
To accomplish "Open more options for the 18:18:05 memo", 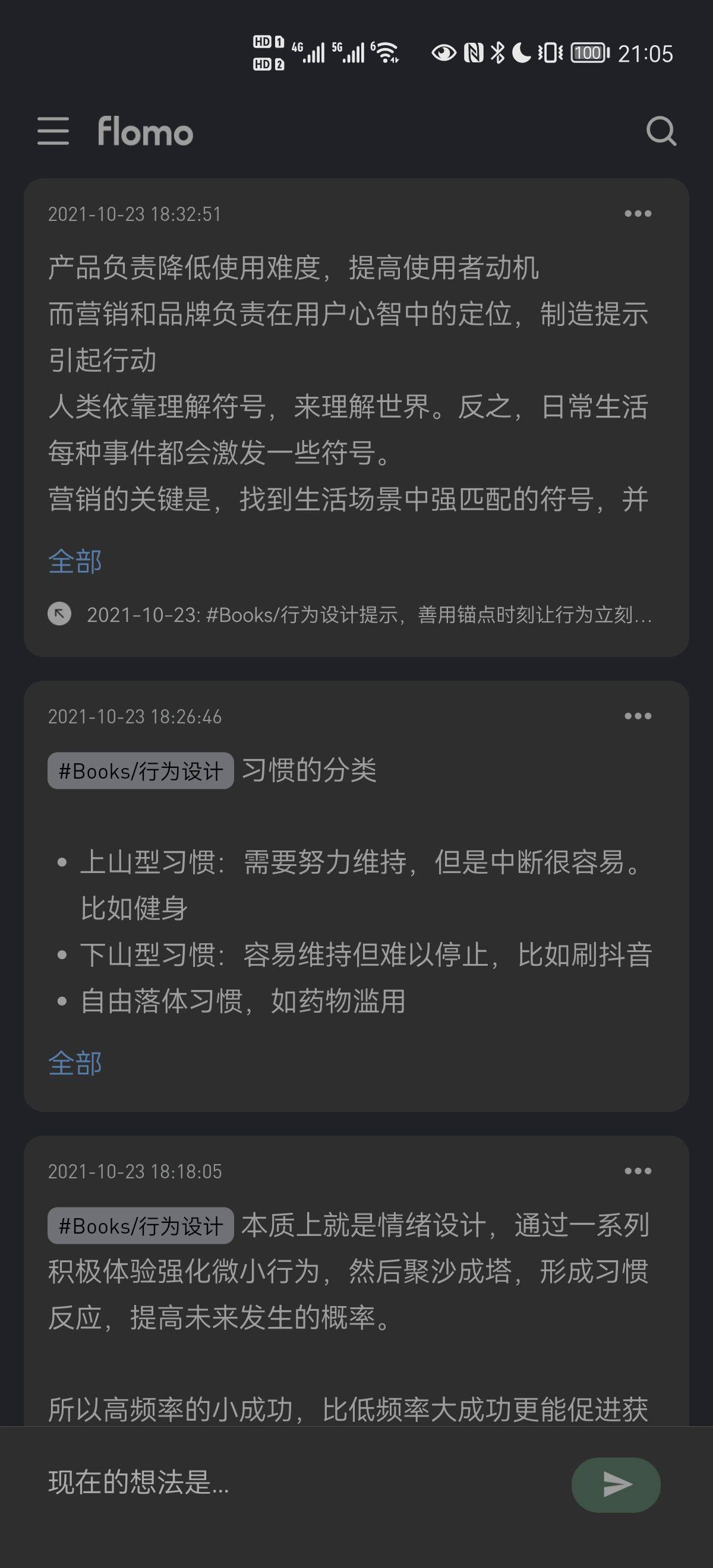I will tap(638, 1171).
